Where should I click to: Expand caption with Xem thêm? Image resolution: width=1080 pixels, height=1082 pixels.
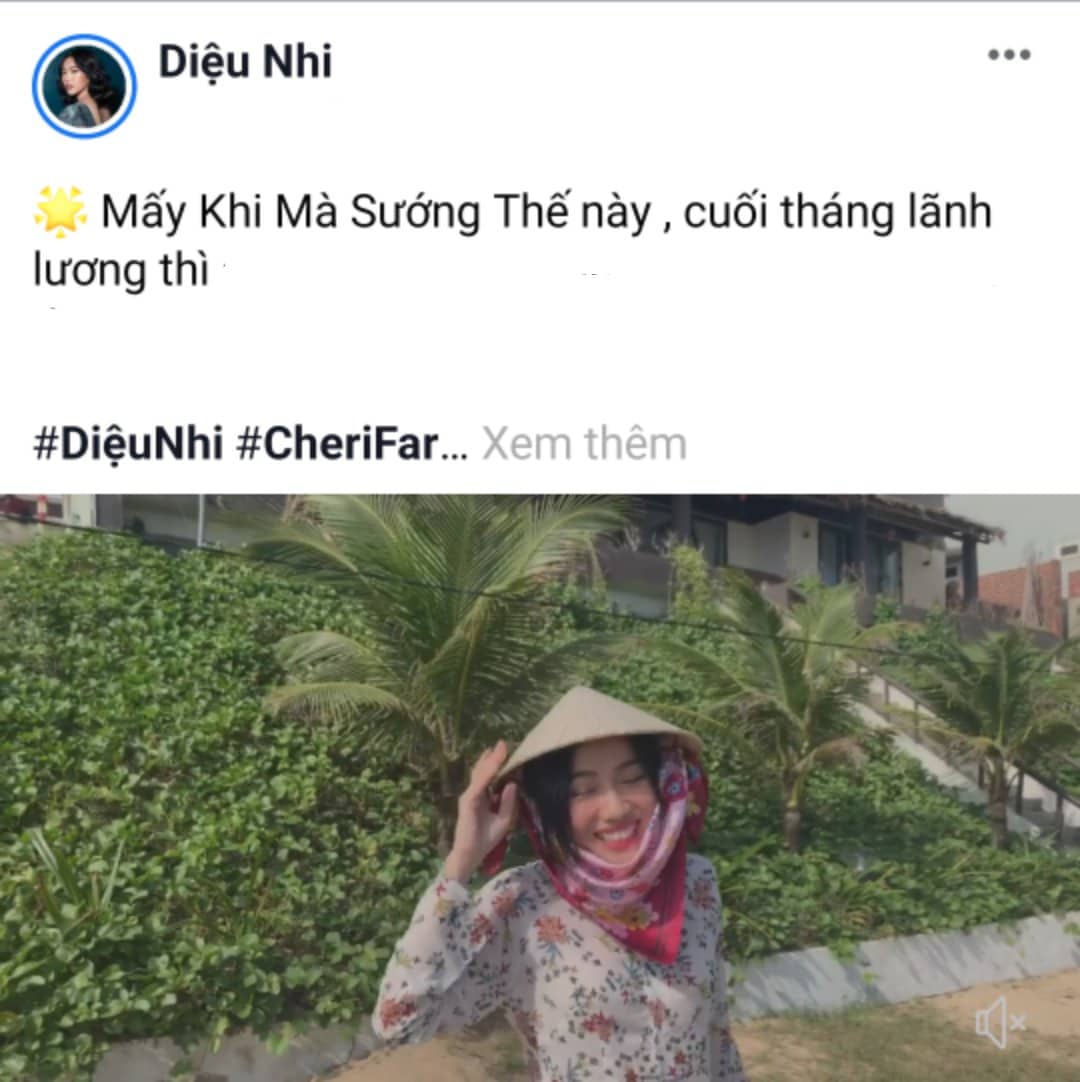[x=584, y=444]
